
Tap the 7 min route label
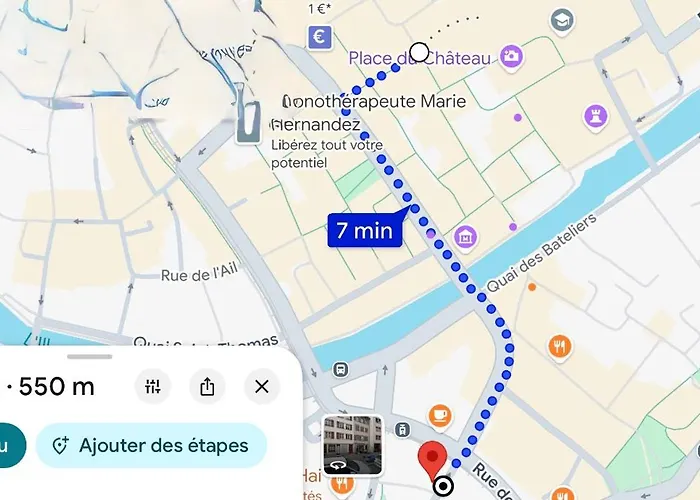[x=364, y=230]
